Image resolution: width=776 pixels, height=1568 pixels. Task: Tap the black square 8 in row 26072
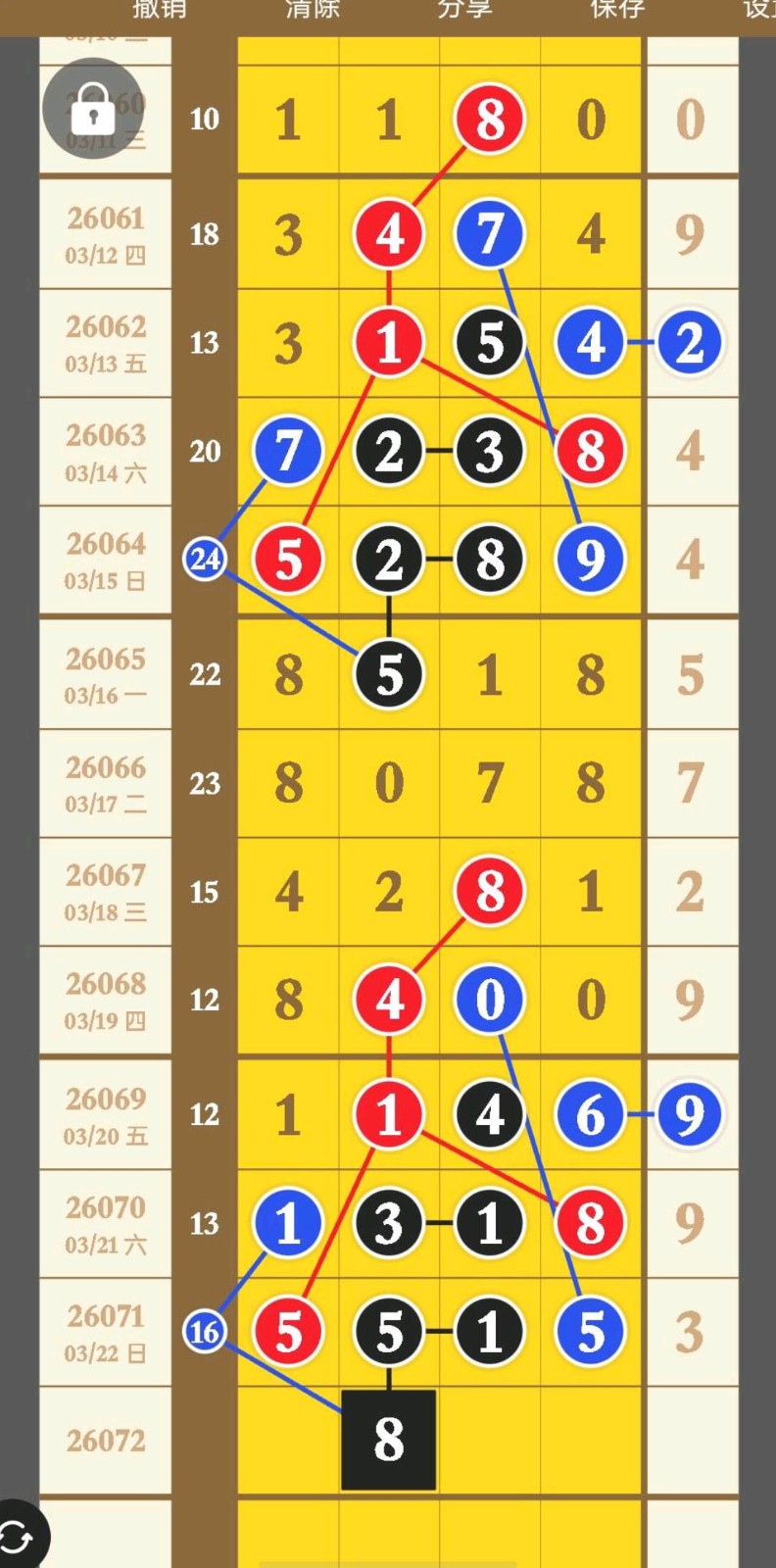(x=389, y=1440)
